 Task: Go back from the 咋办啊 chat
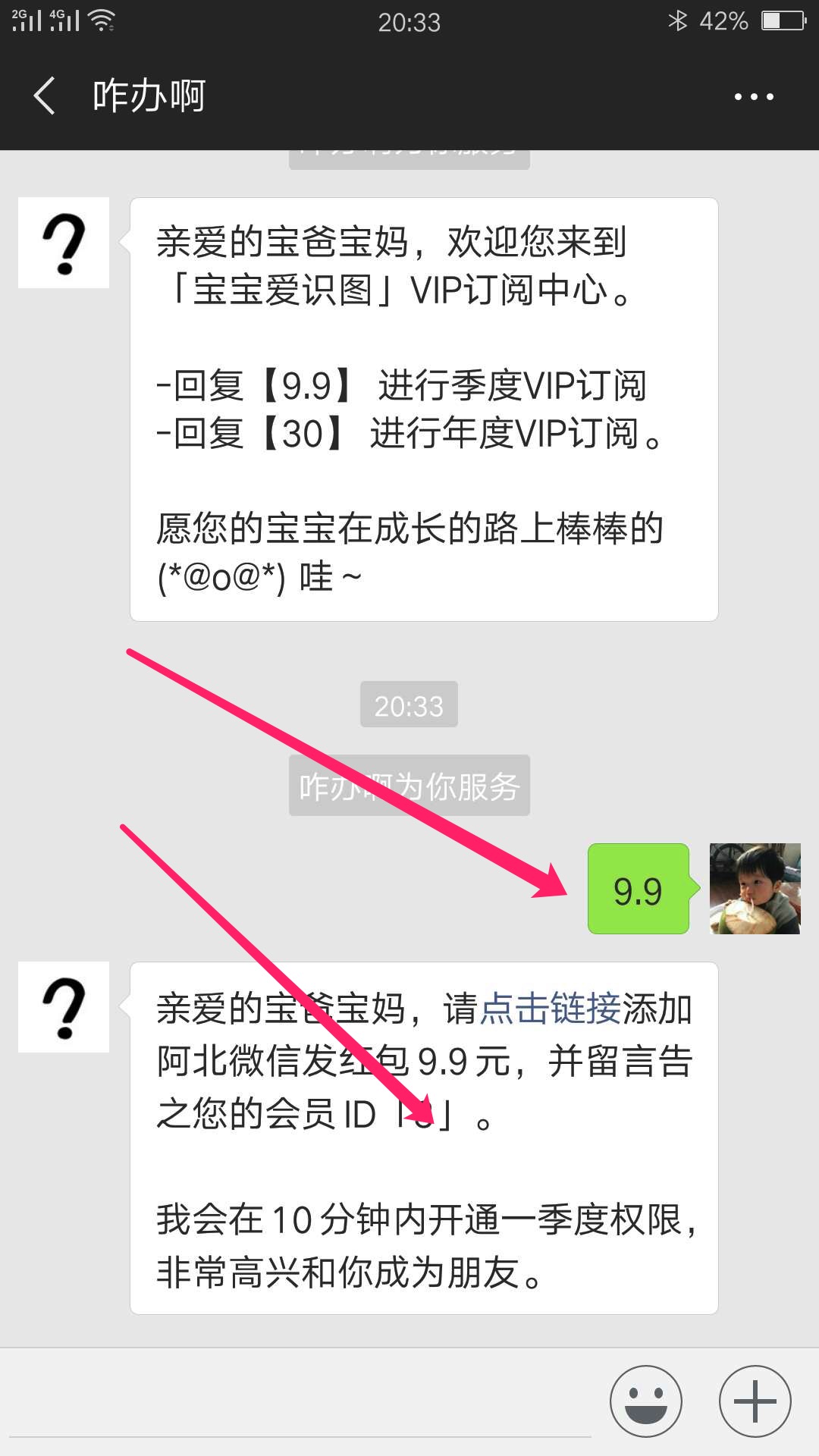(44, 96)
